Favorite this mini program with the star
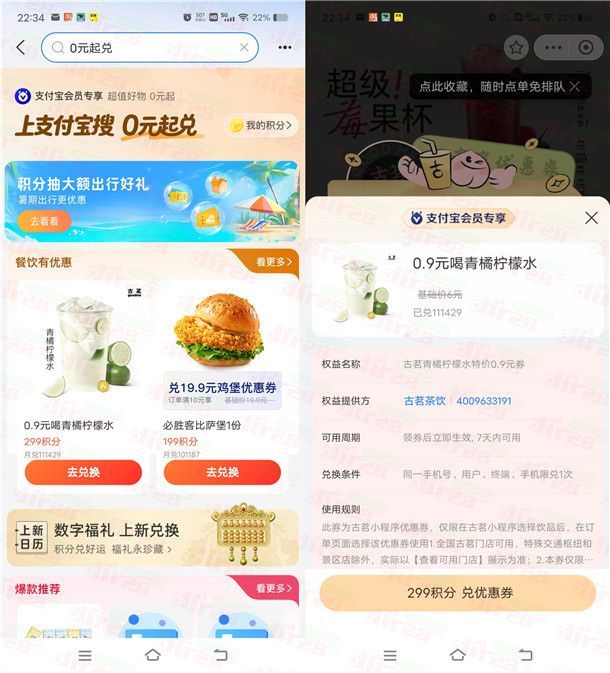The image size is (610, 673). [516, 47]
